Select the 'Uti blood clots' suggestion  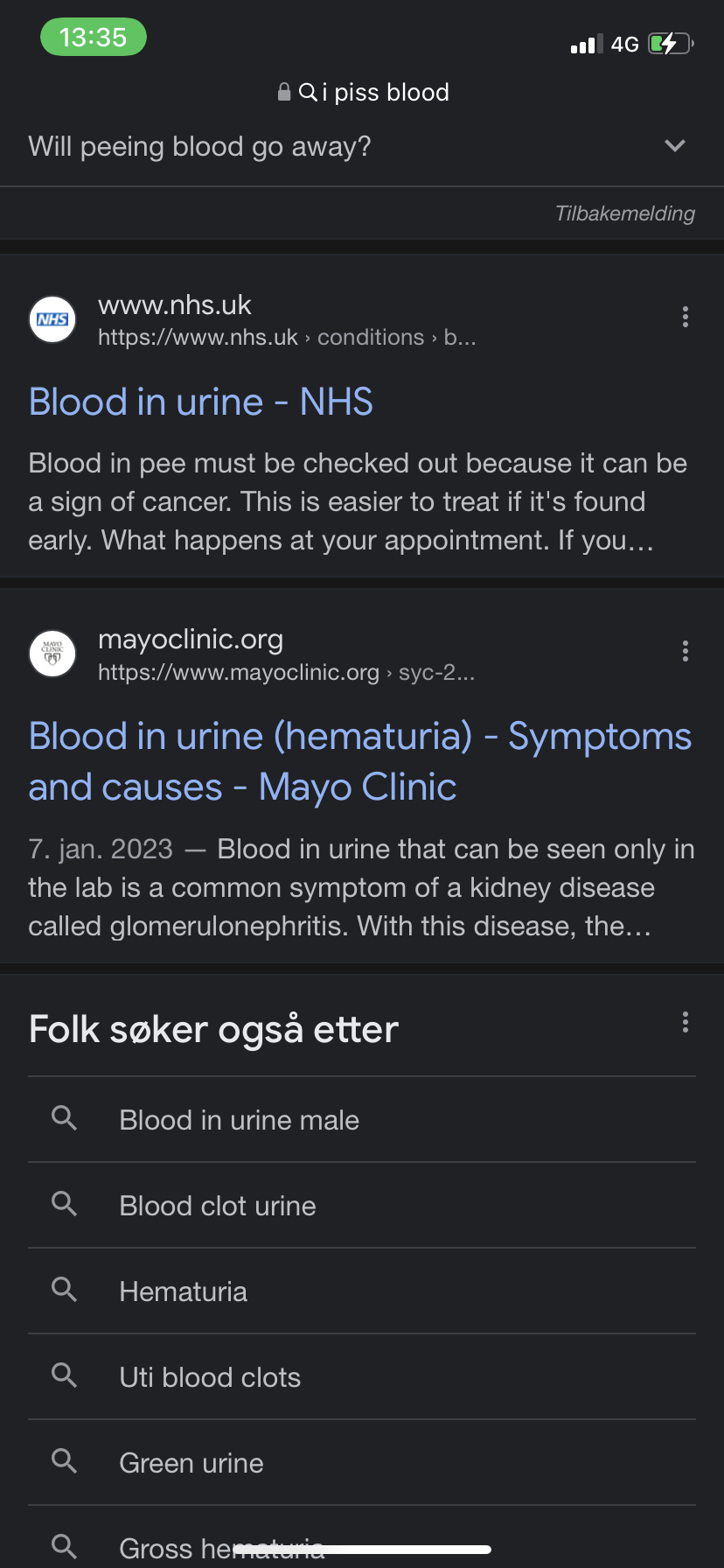point(362,1377)
